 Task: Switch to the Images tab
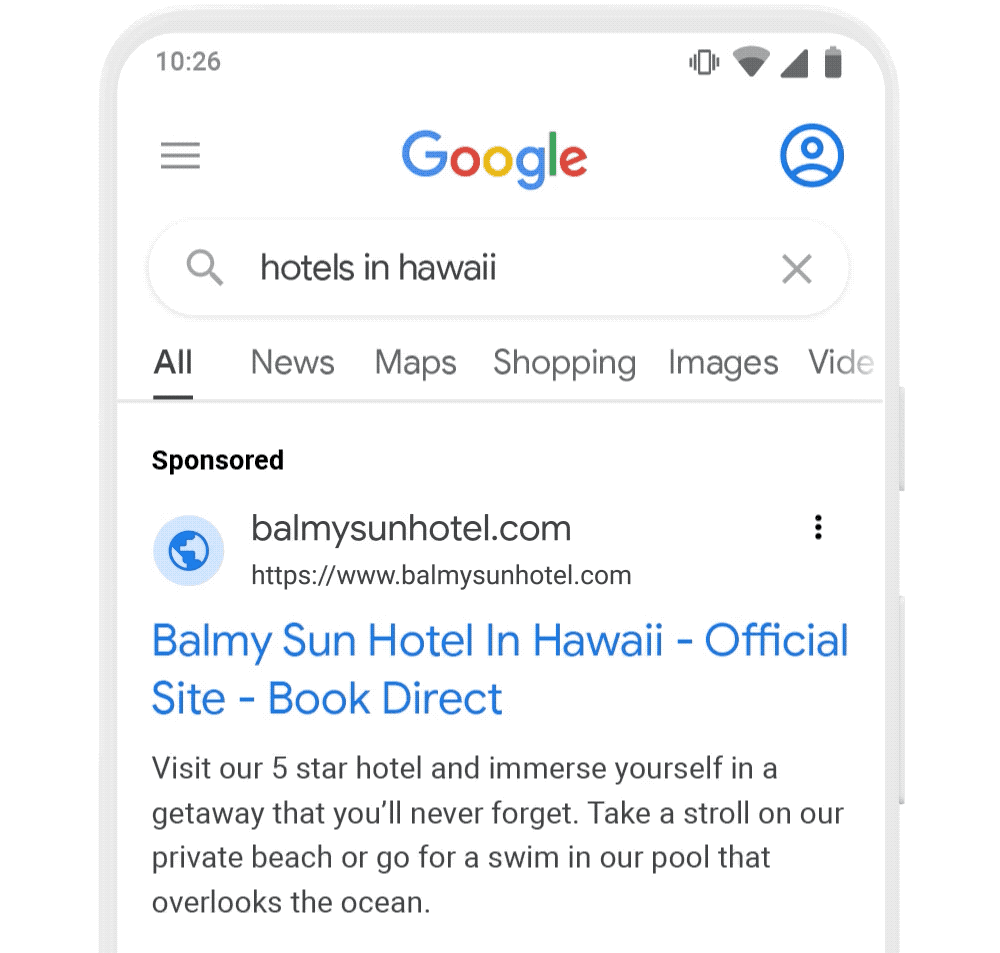[x=722, y=362]
